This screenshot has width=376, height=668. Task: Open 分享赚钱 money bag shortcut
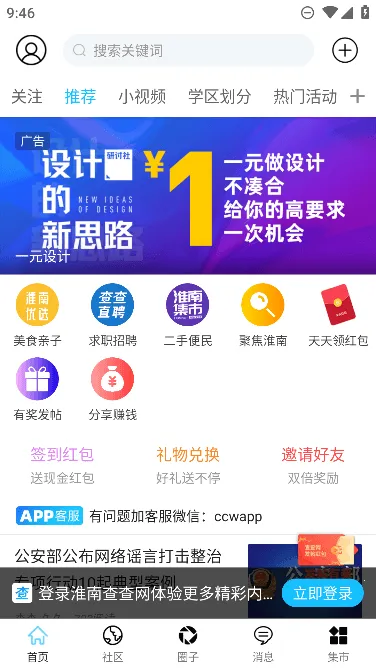[112, 389]
